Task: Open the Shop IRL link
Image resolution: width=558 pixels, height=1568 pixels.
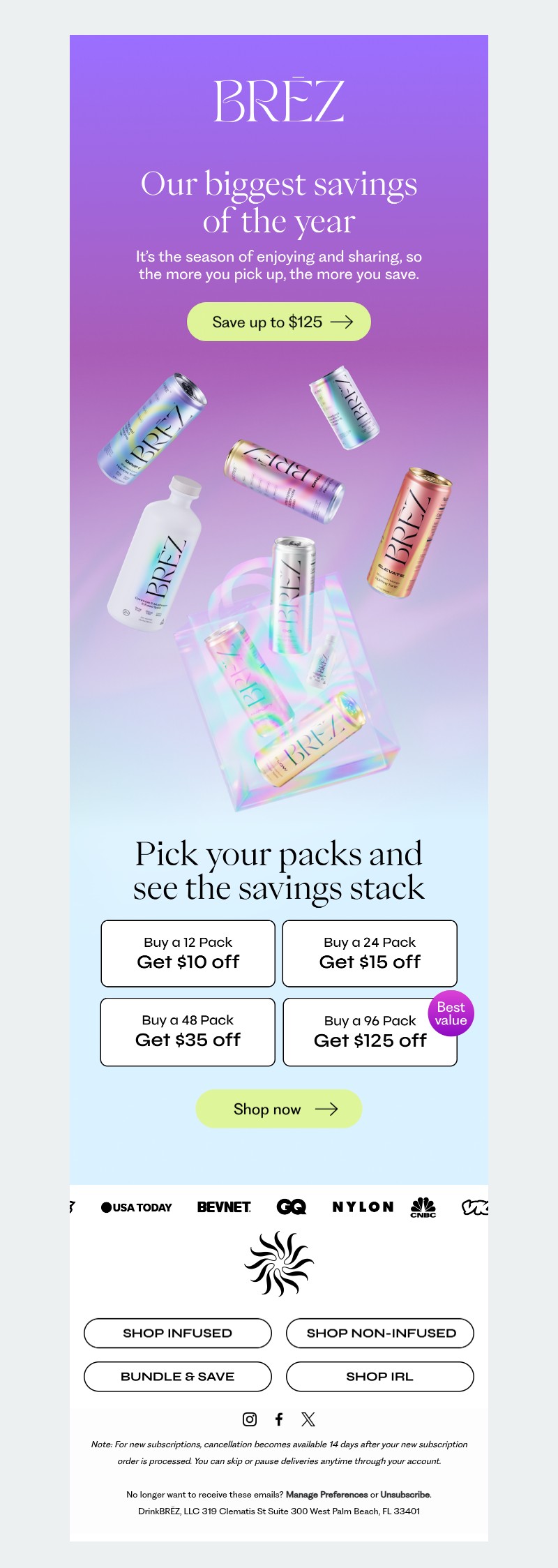Action: click(380, 1376)
